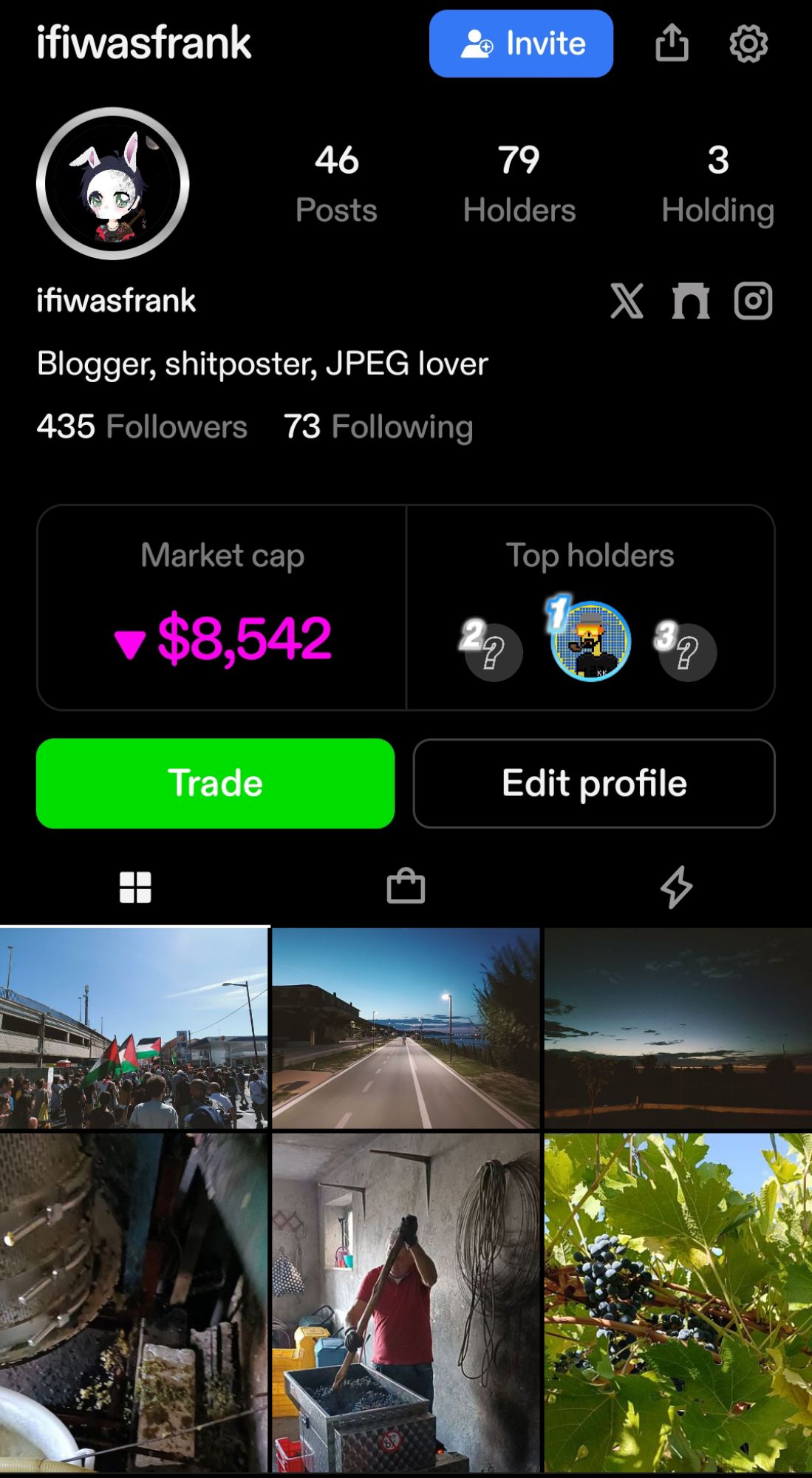Switch to the lightning bolt tab

[x=676, y=888]
